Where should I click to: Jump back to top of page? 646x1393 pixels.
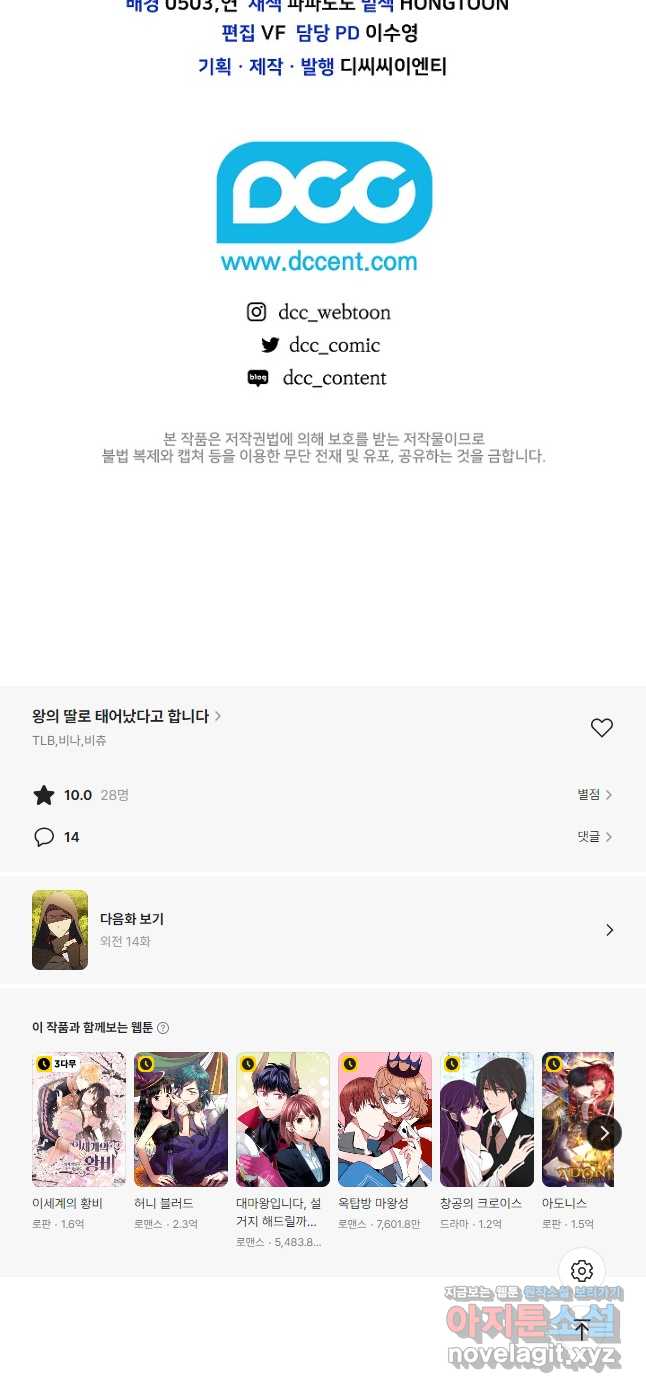(582, 1331)
